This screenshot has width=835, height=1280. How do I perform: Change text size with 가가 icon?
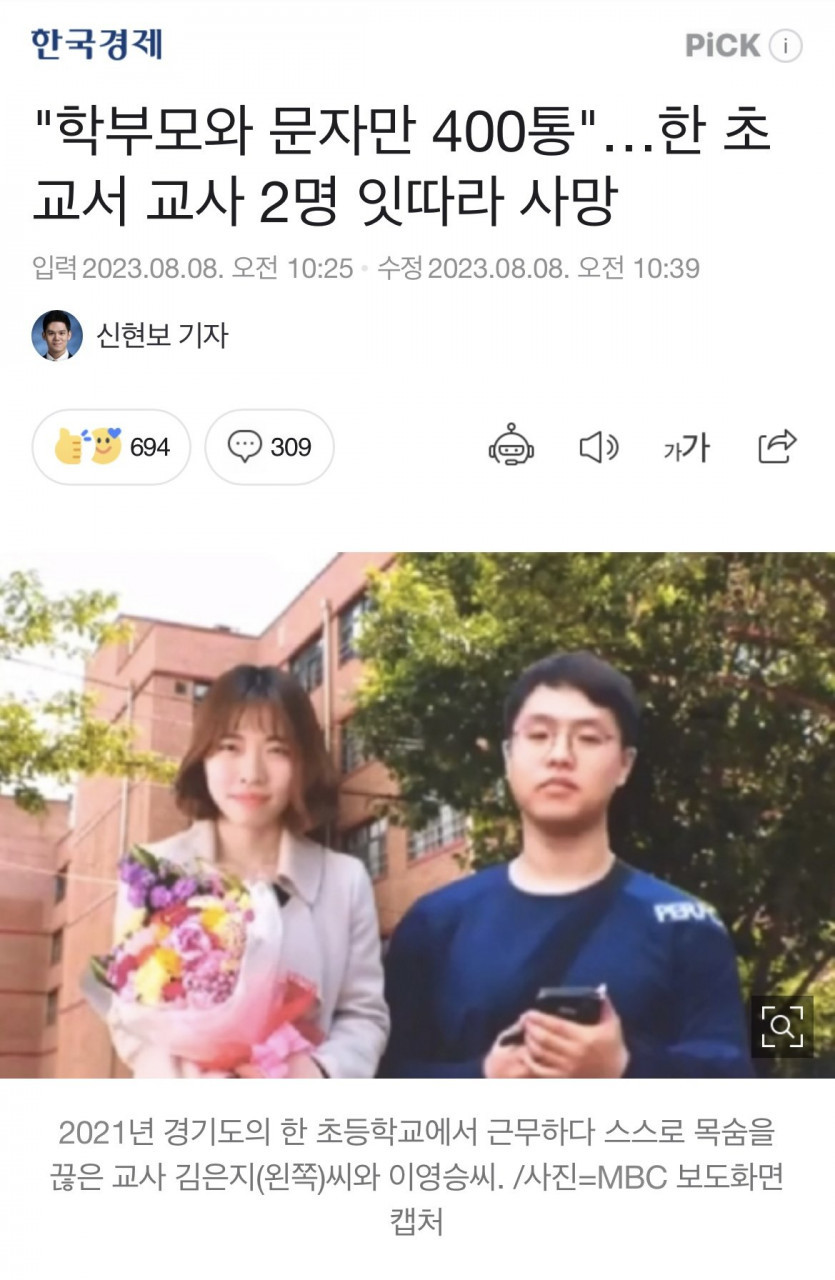[686, 448]
